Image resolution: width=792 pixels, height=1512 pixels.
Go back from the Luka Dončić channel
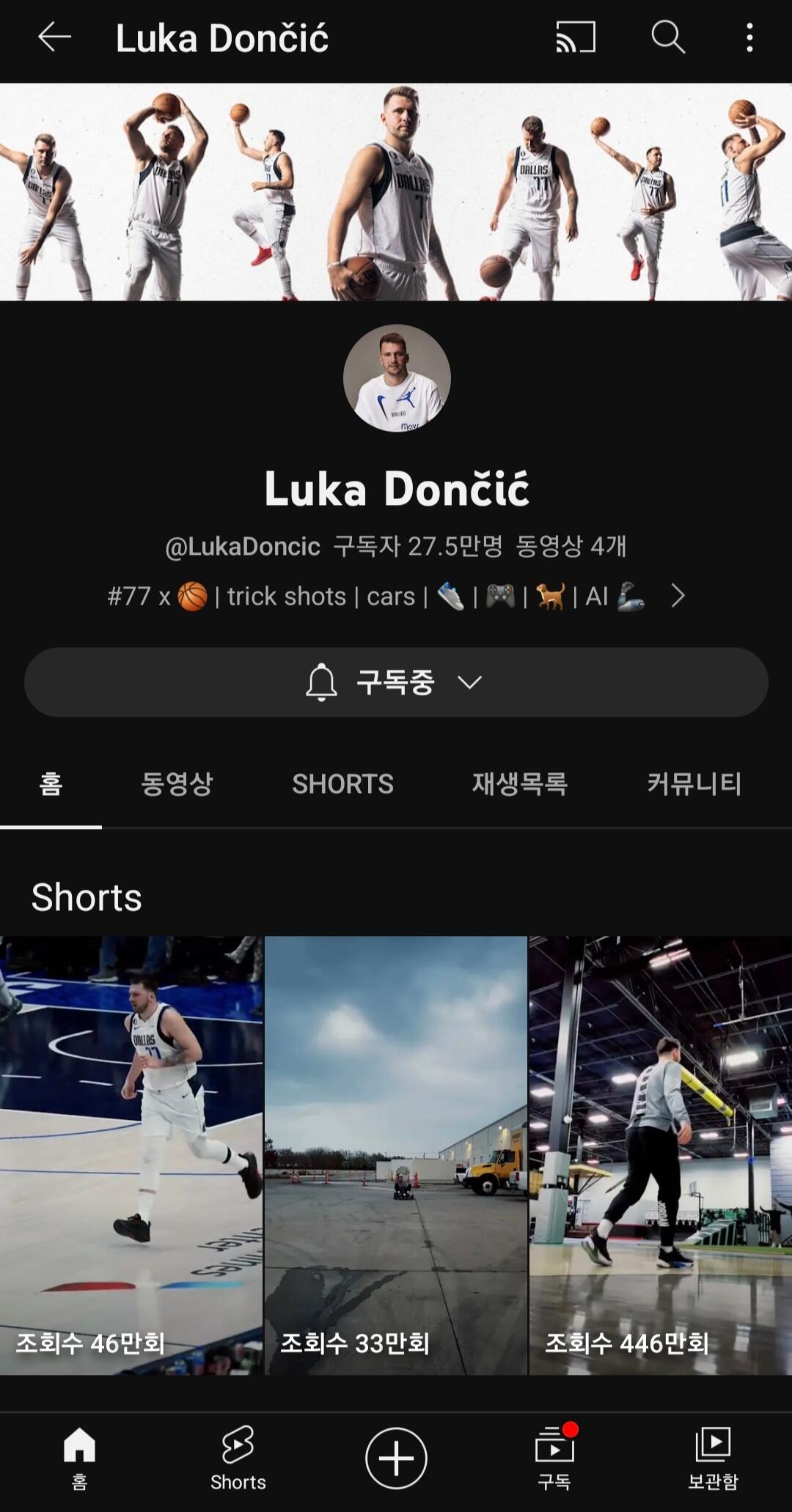tap(54, 37)
